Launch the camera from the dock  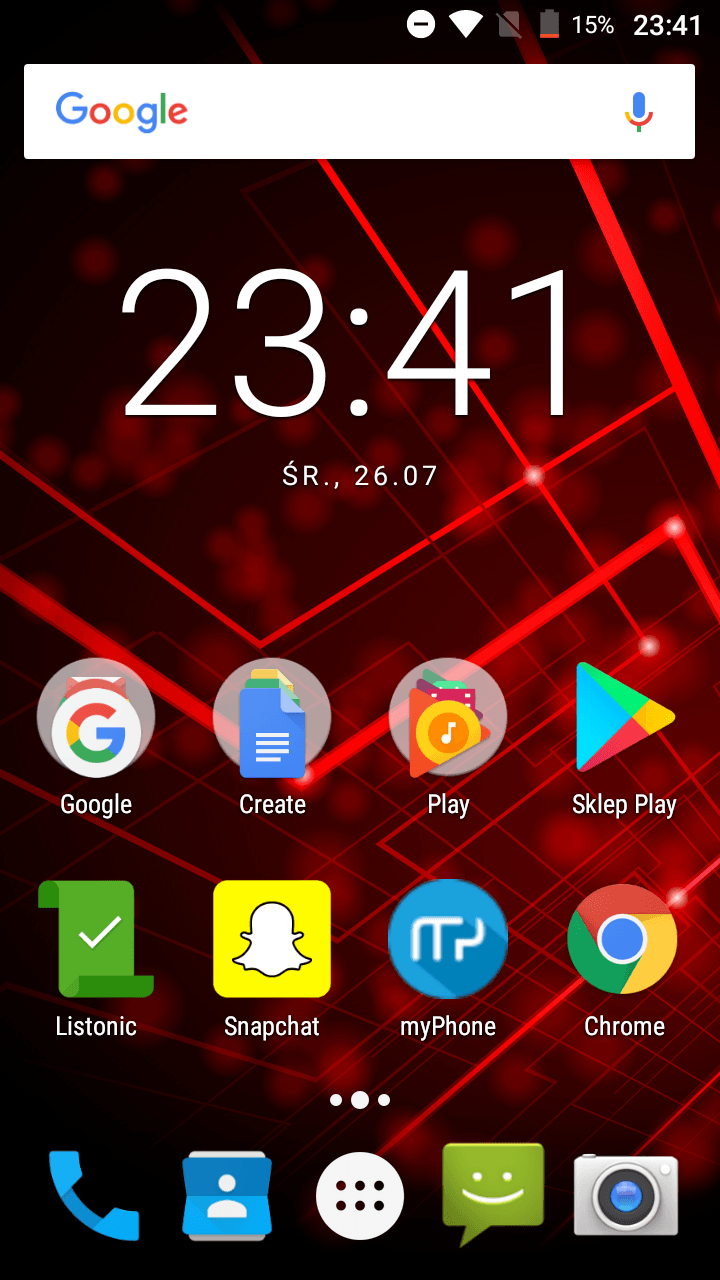pyautogui.click(x=626, y=1194)
